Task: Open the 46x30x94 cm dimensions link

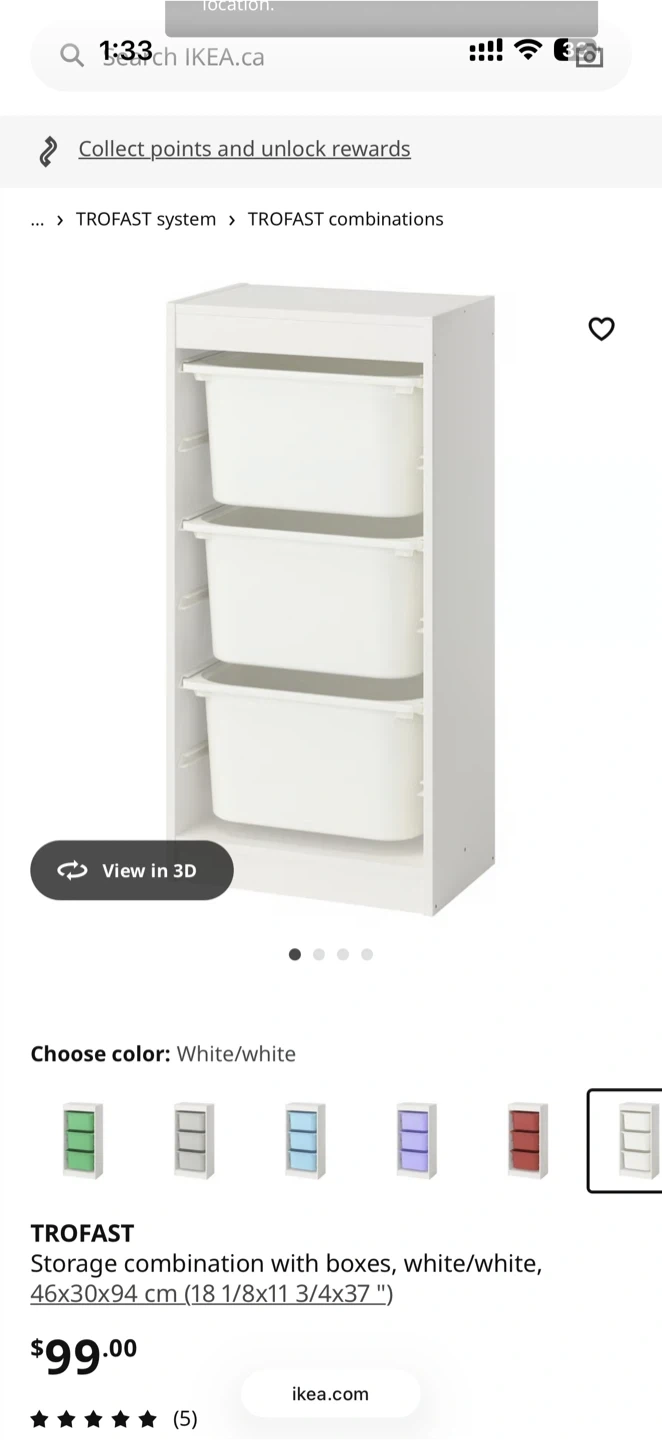Action: (211, 1294)
